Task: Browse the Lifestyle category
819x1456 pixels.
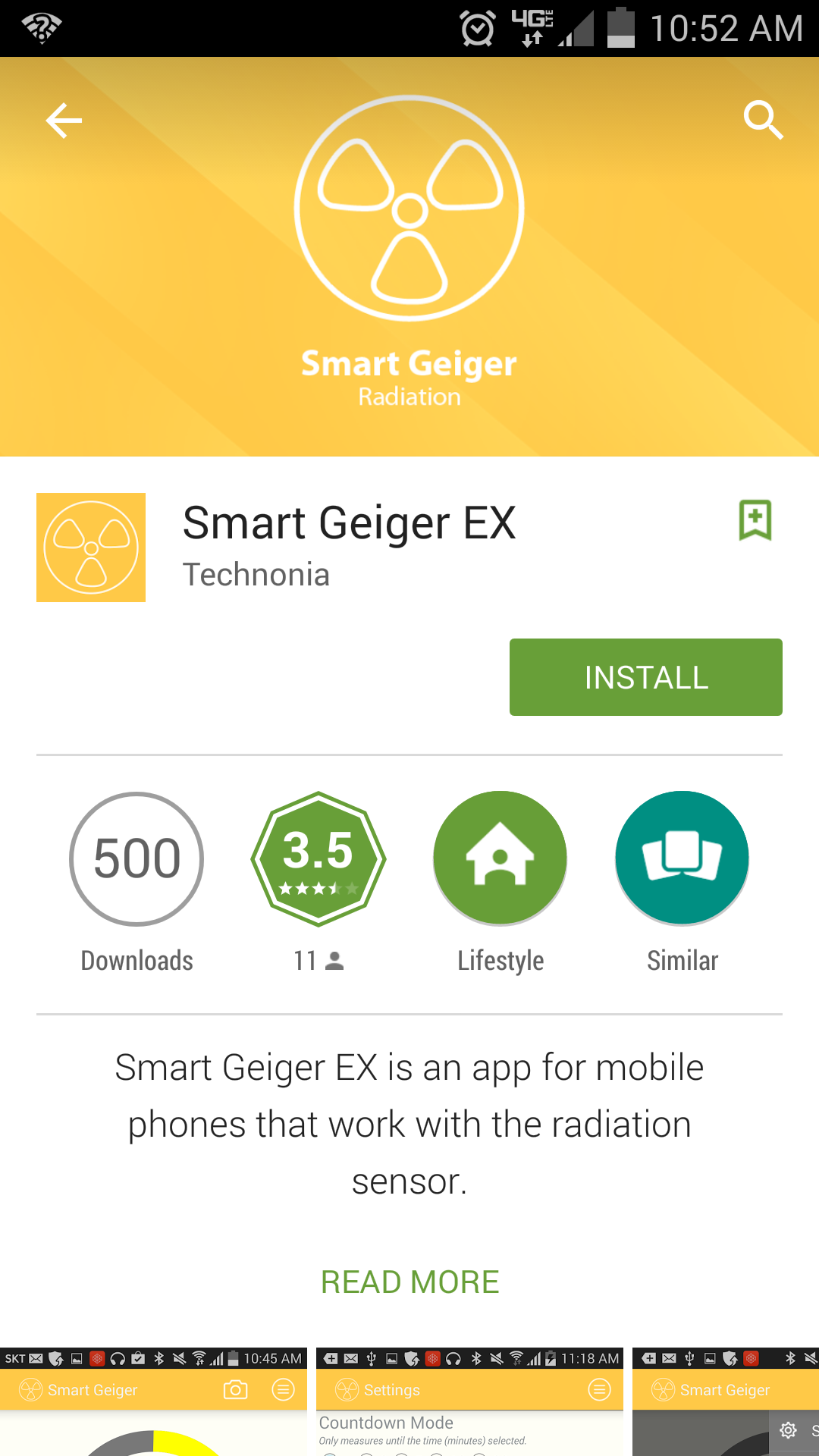Action: point(500,858)
